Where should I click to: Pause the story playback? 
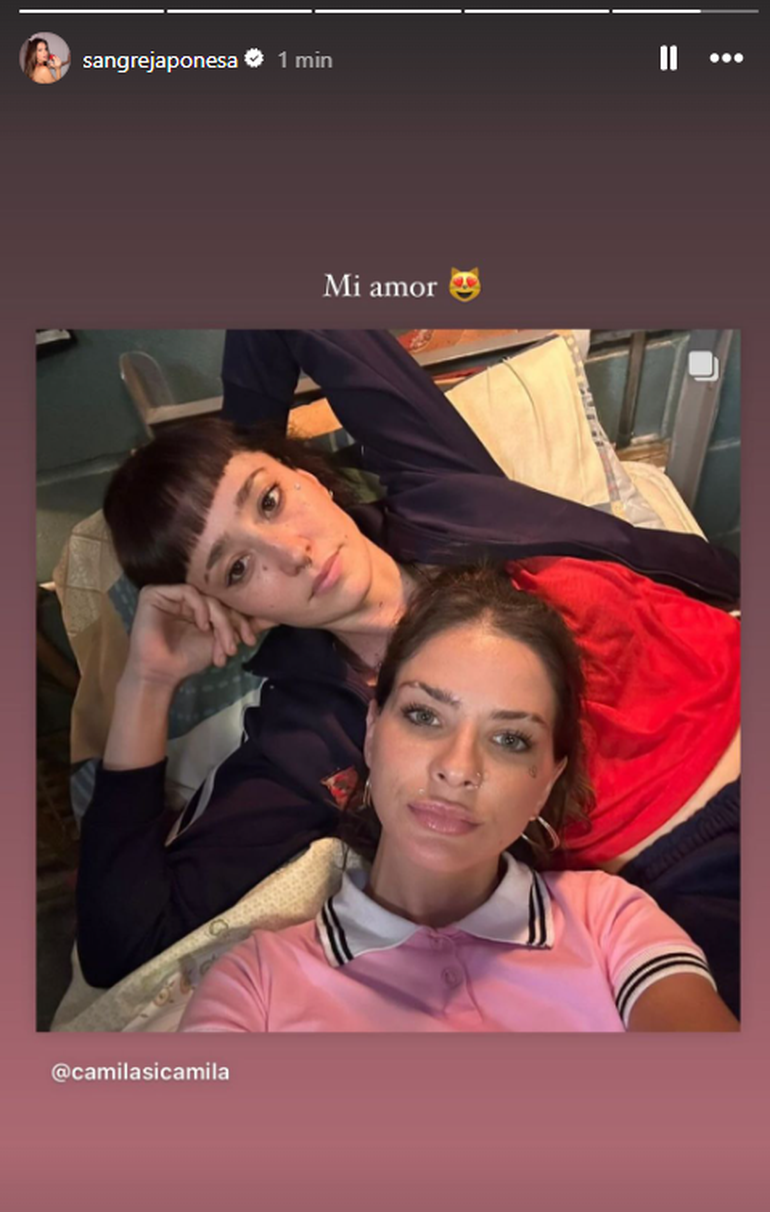(668, 58)
